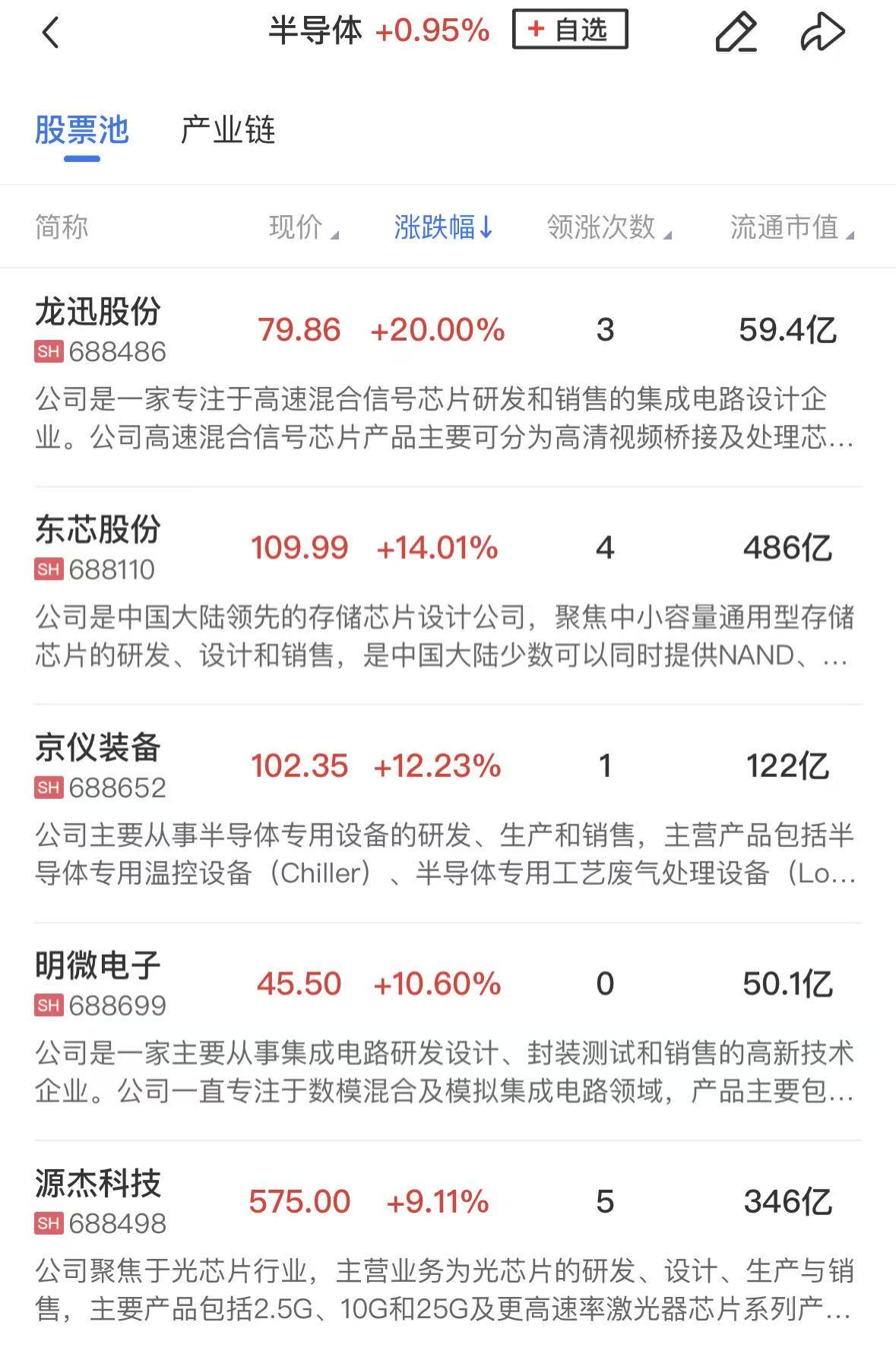896x1357 pixels.
Task: Open 明微电子 stock details
Action: coord(97,967)
